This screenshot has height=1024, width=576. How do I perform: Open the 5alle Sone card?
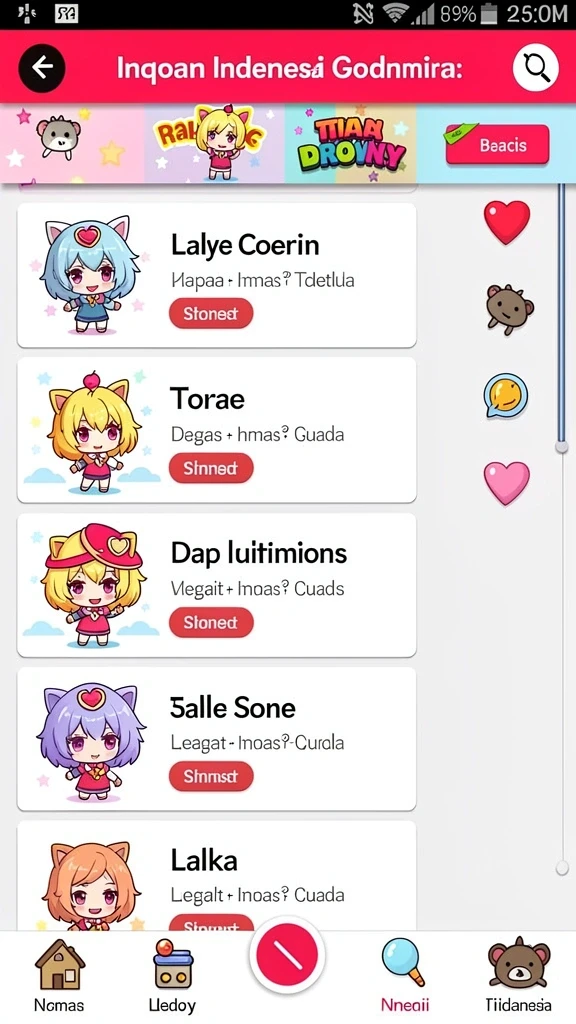pyautogui.click(x=217, y=739)
